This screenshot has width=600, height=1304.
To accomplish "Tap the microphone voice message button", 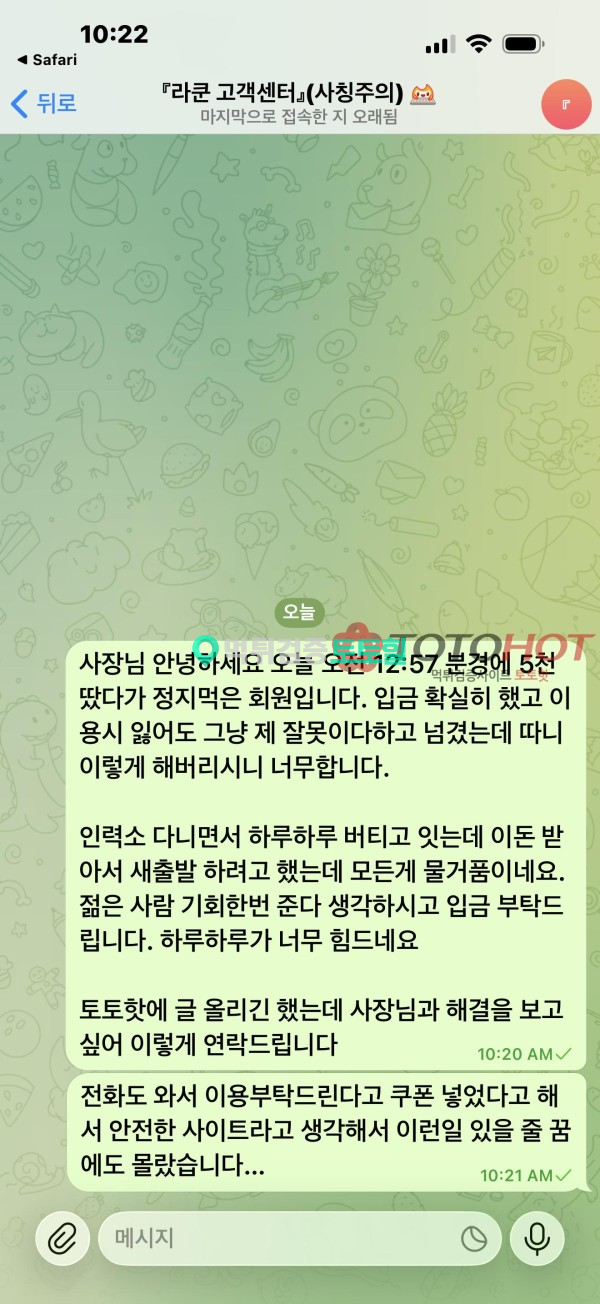I will click(x=537, y=1239).
